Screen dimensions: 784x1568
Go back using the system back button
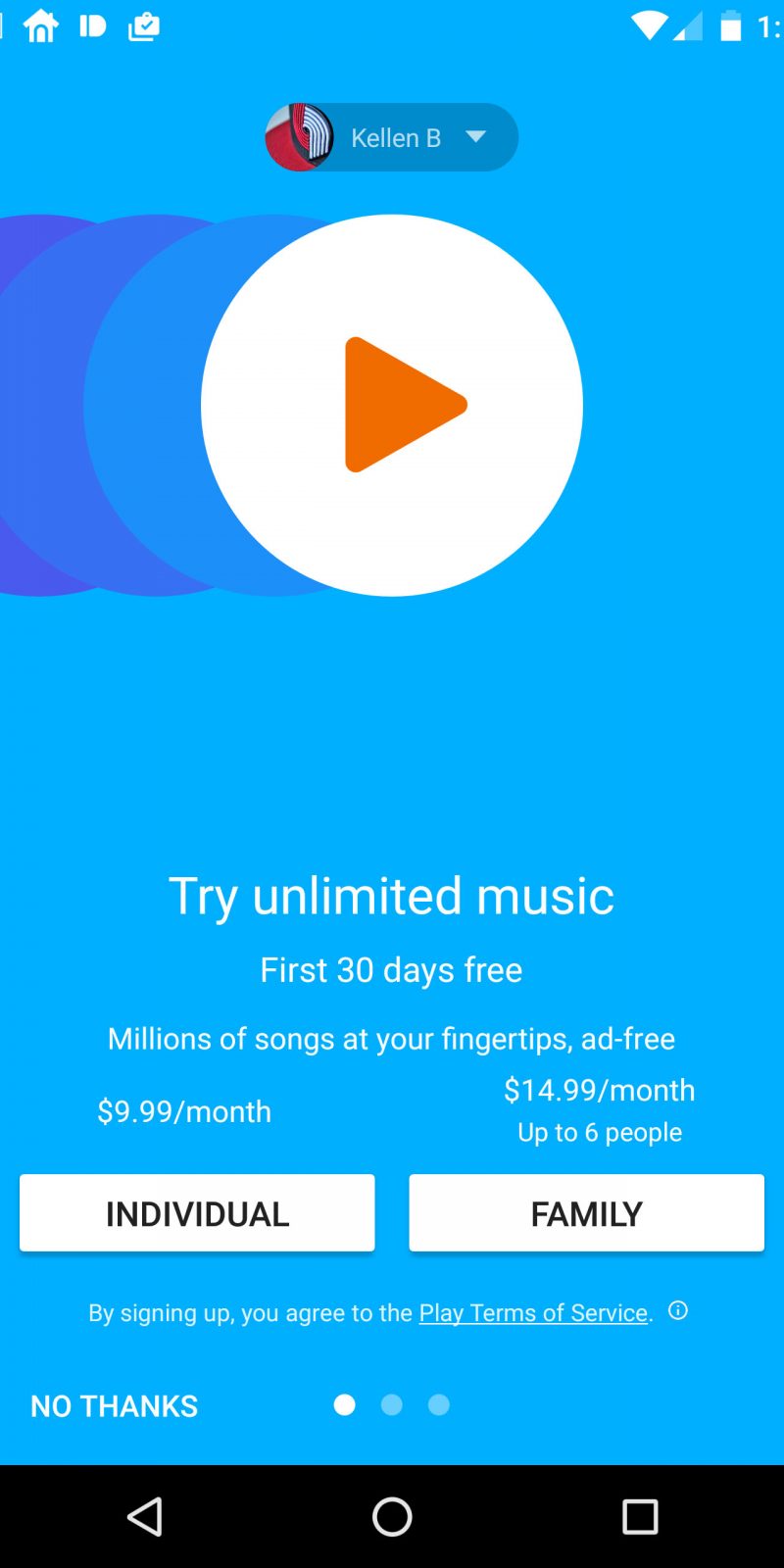[145, 1517]
